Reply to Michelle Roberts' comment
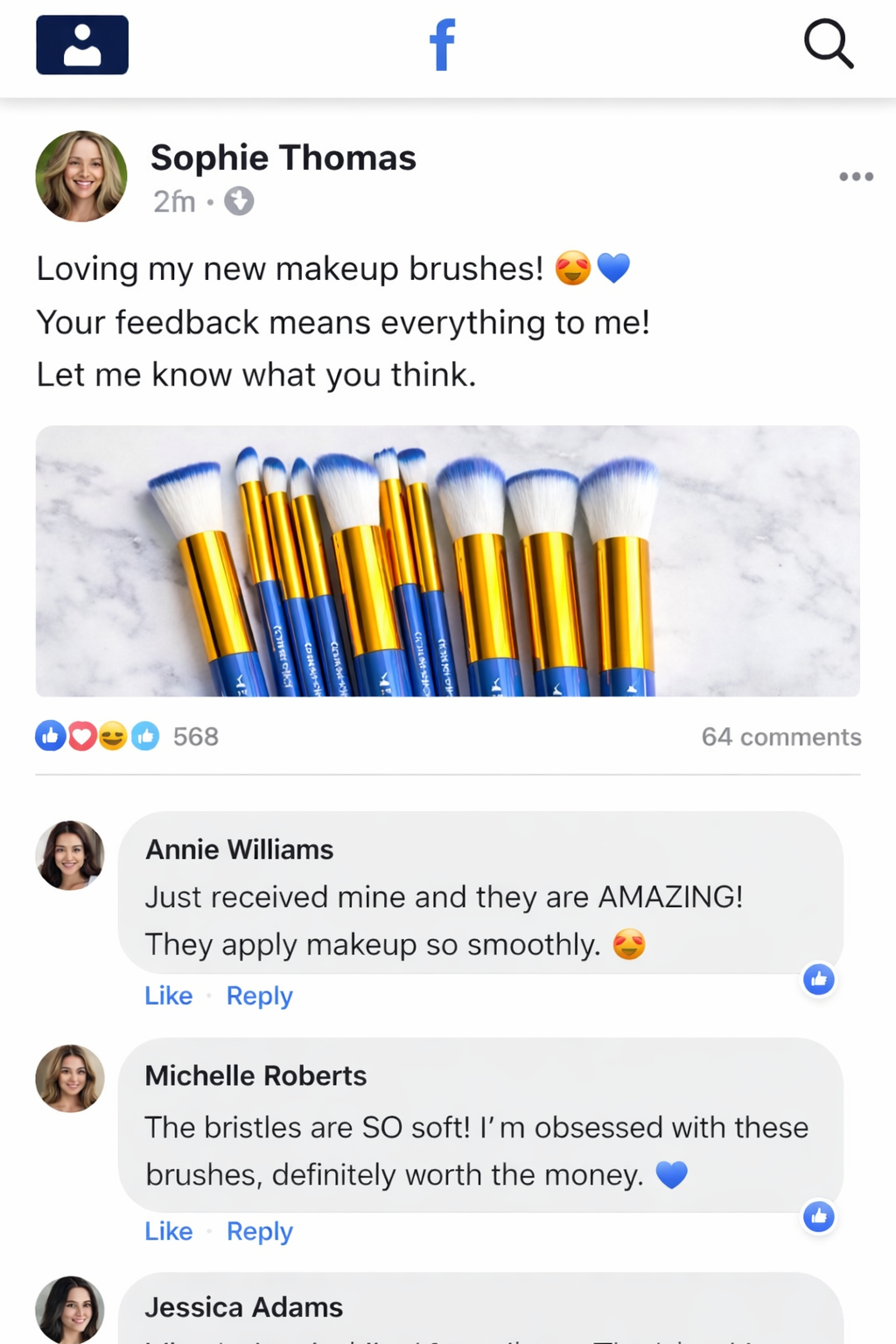 pyautogui.click(x=258, y=1230)
